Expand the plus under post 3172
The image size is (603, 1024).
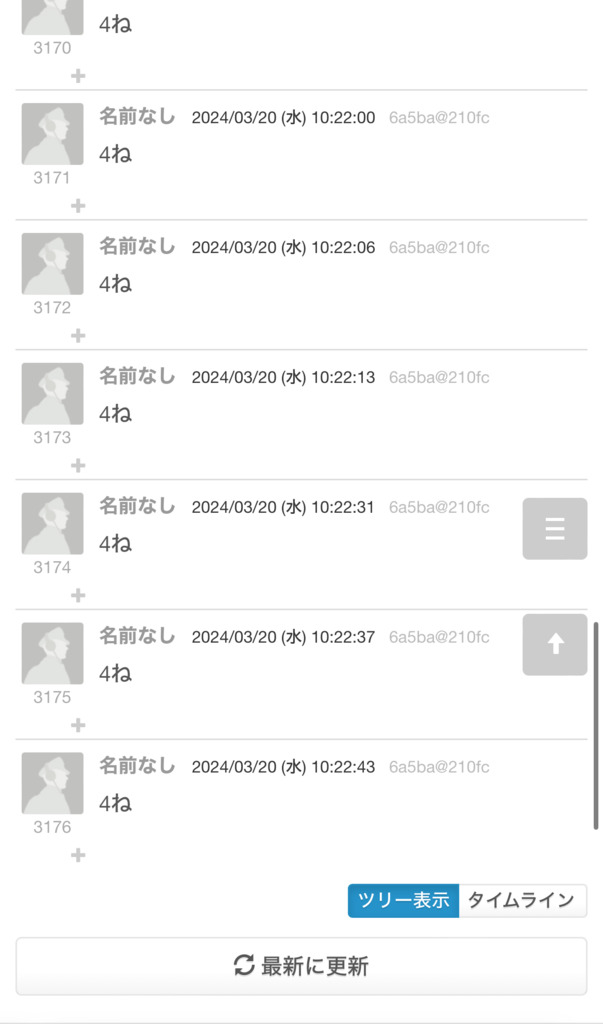pyautogui.click(x=78, y=336)
